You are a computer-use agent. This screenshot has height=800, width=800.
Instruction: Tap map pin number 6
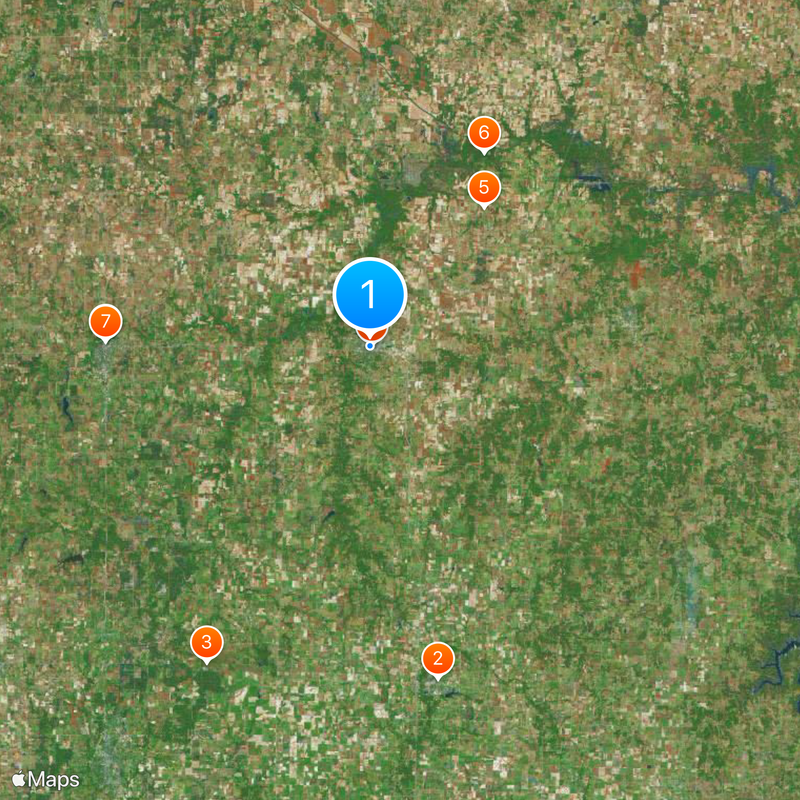[484, 132]
